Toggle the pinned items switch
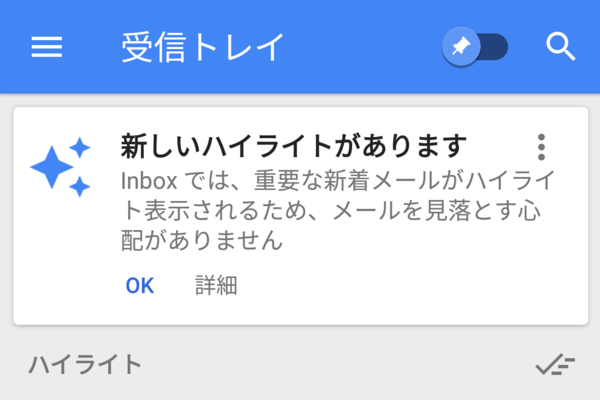 coord(476,47)
